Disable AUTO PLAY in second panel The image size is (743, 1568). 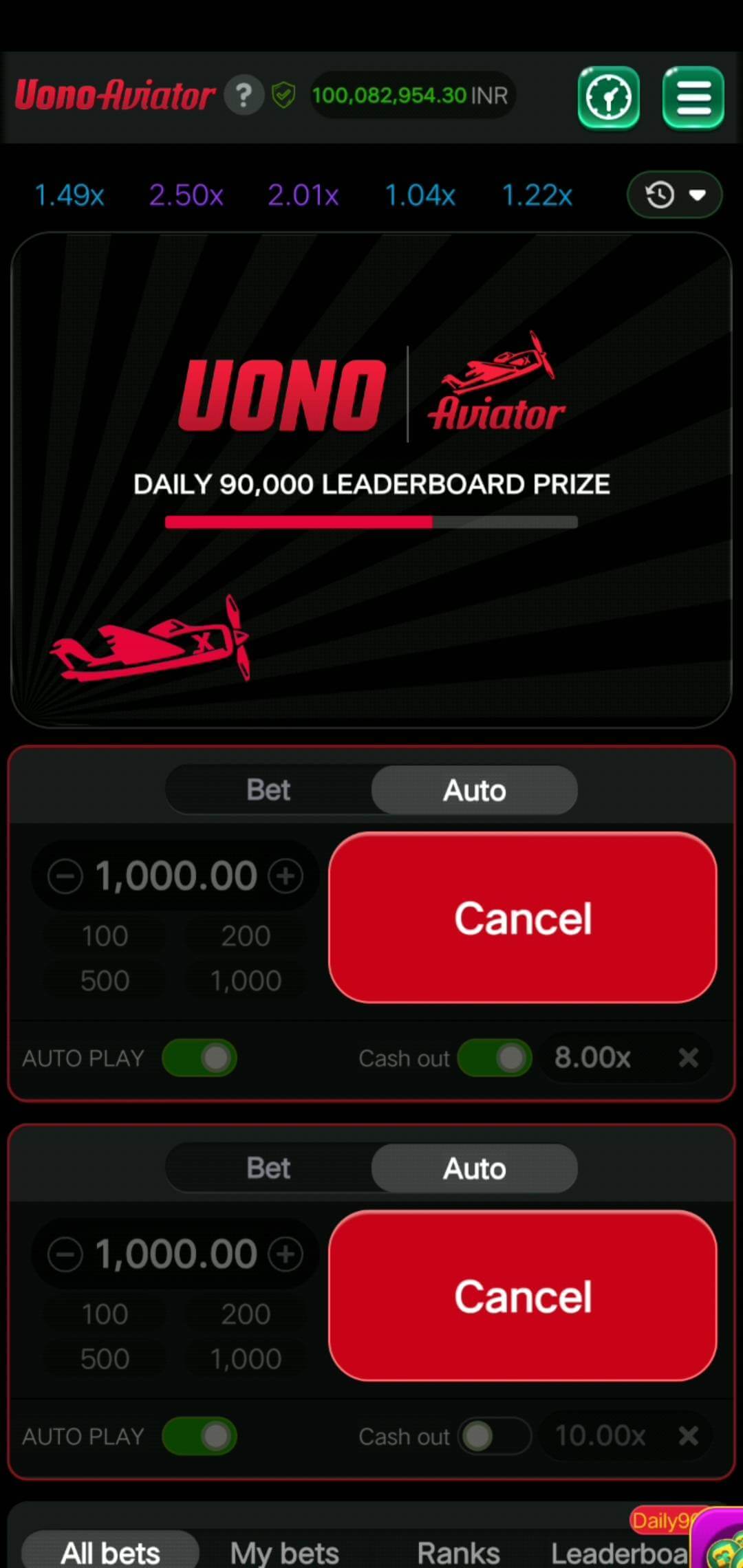(200, 1436)
